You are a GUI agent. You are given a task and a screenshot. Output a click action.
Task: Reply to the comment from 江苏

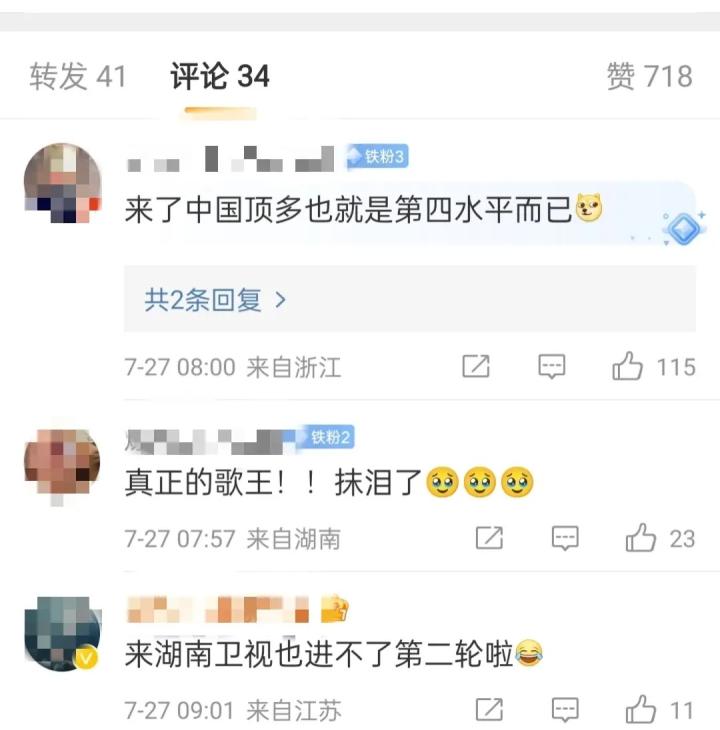[565, 711]
